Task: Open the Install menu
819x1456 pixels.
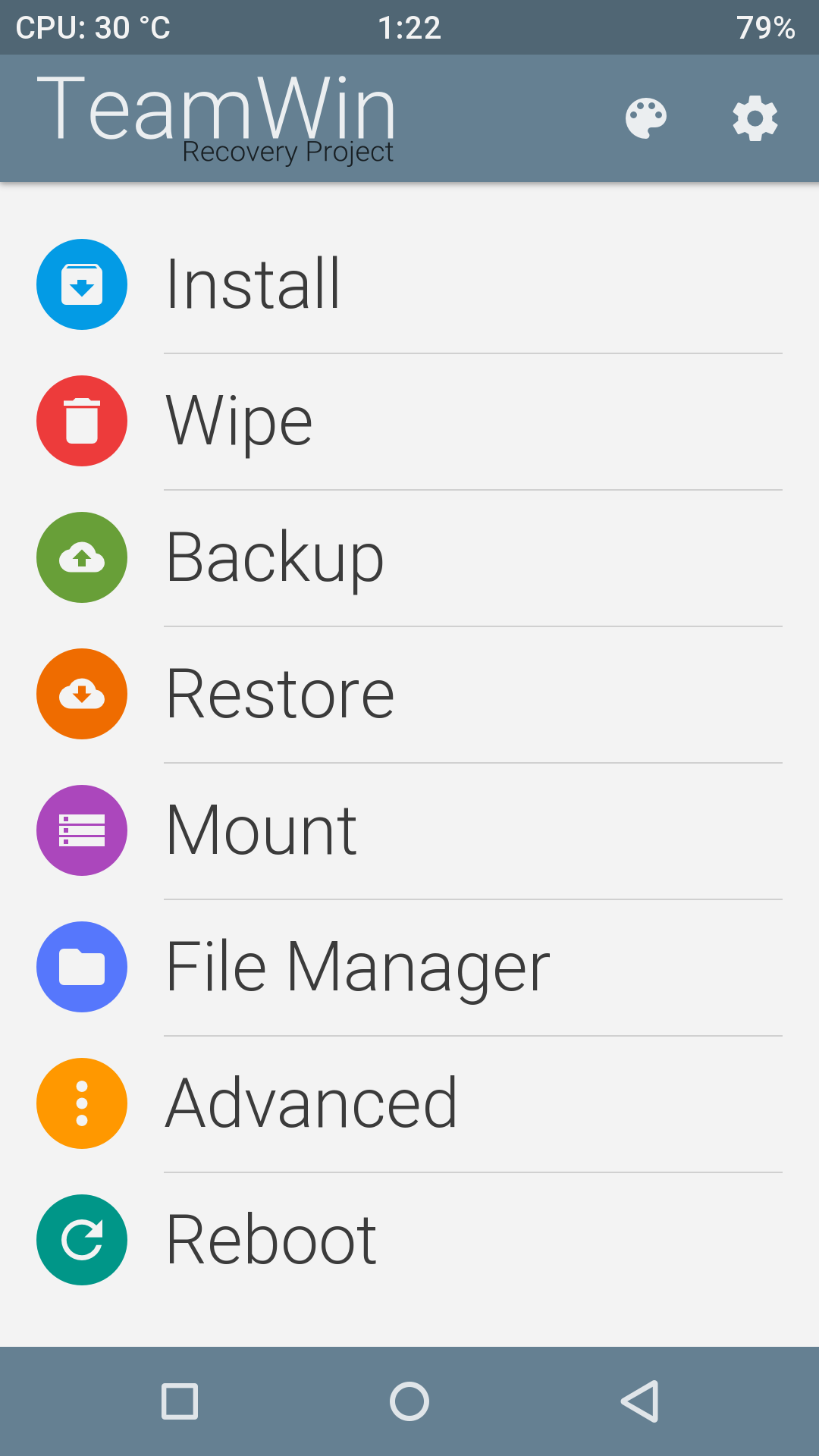Action: pos(409,284)
